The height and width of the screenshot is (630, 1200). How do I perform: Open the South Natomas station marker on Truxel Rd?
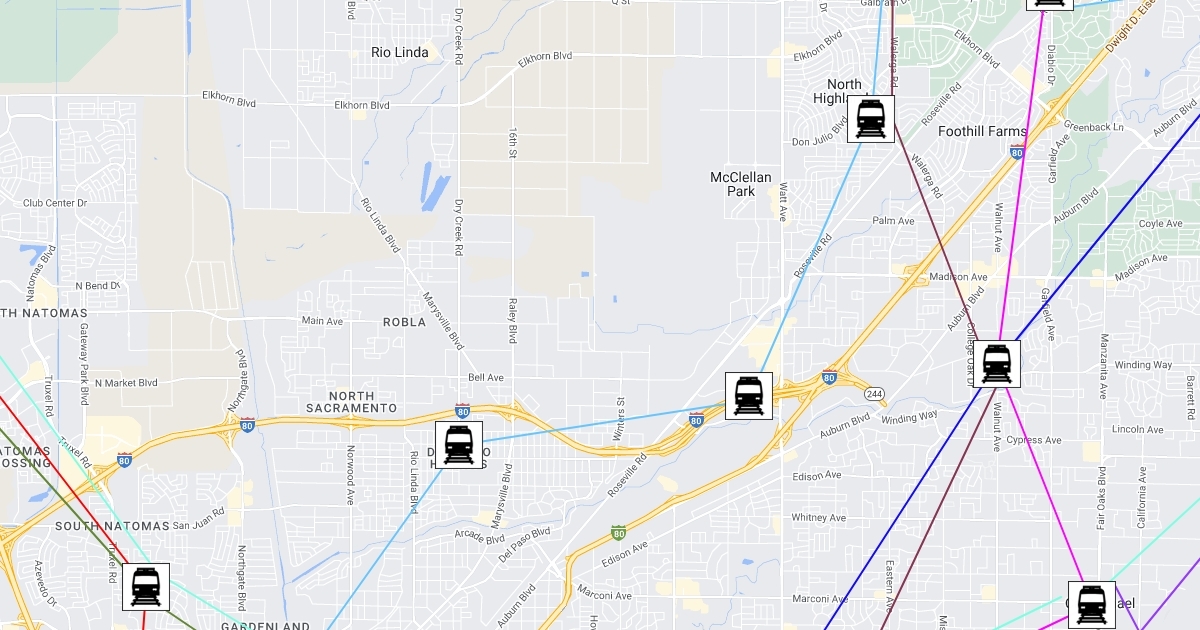click(x=146, y=587)
